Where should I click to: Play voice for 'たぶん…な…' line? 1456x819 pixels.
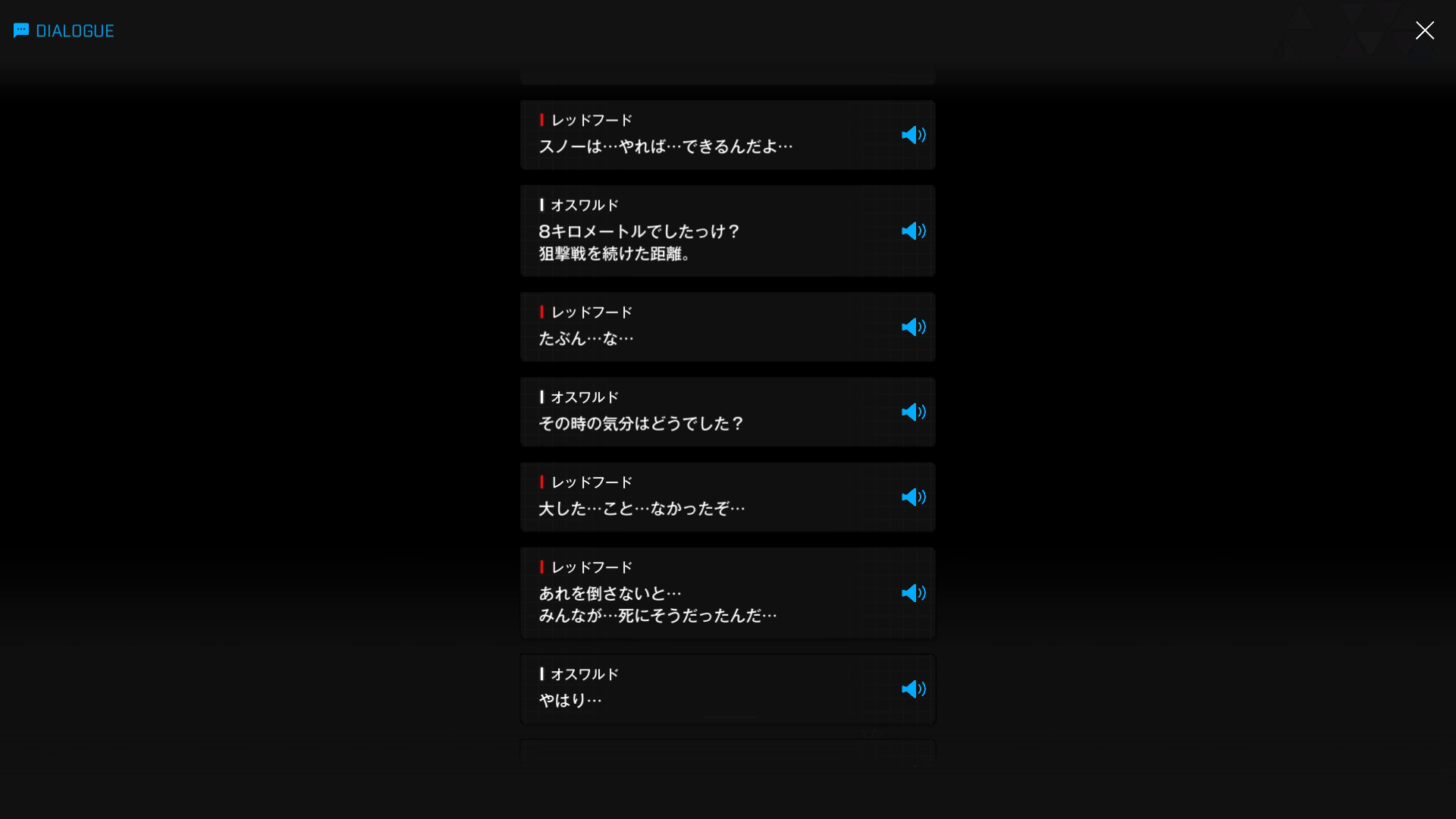click(913, 327)
